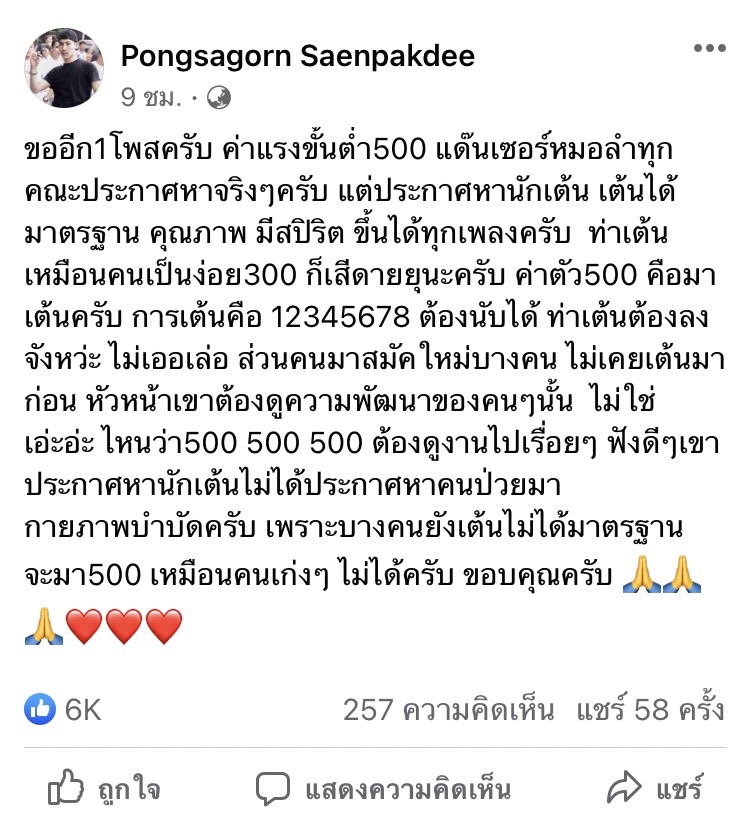Click the name Pongsagorn Saenpakdee
This screenshot has height=824, width=750.
pos(295,57)
